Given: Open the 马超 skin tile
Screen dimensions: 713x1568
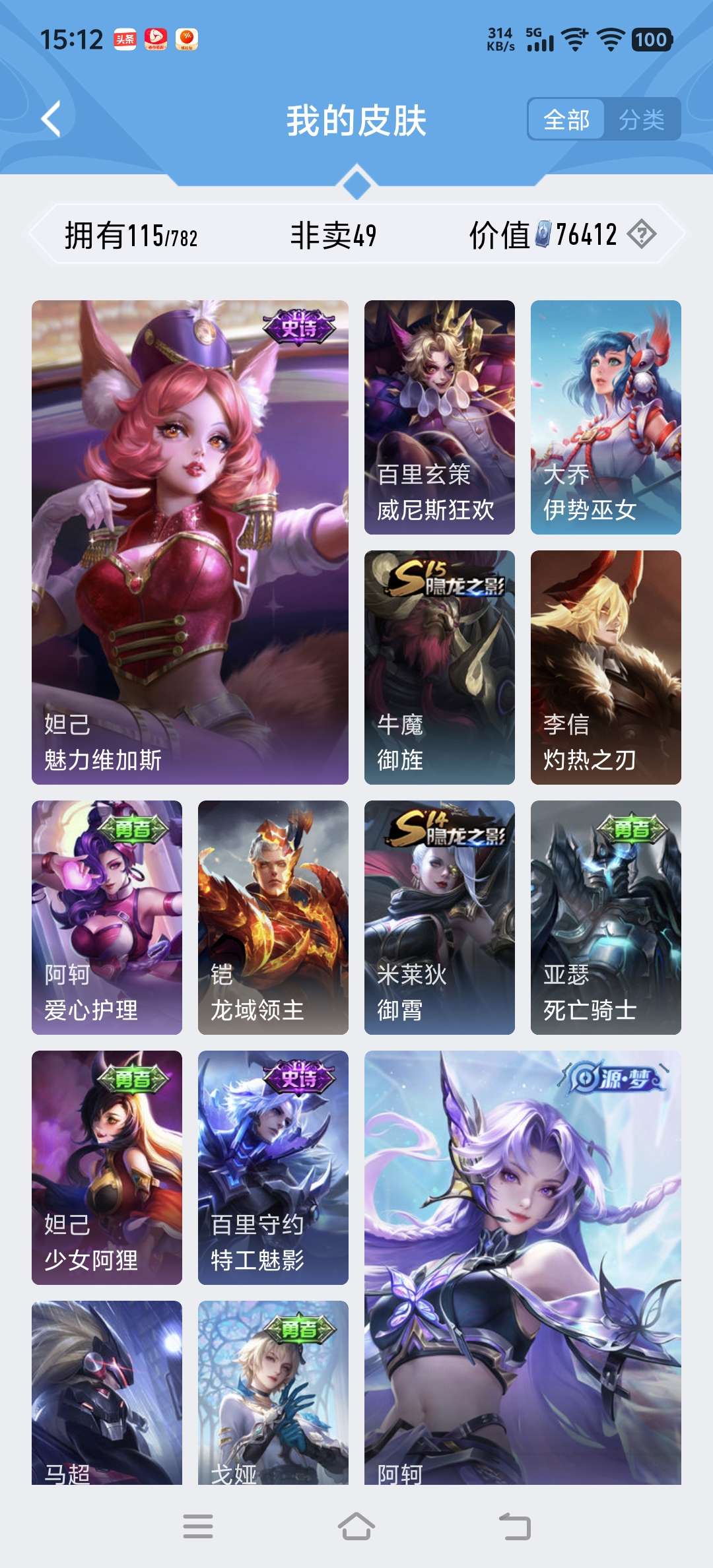Looking at the screenshot, I should (x=107, y=1392).
